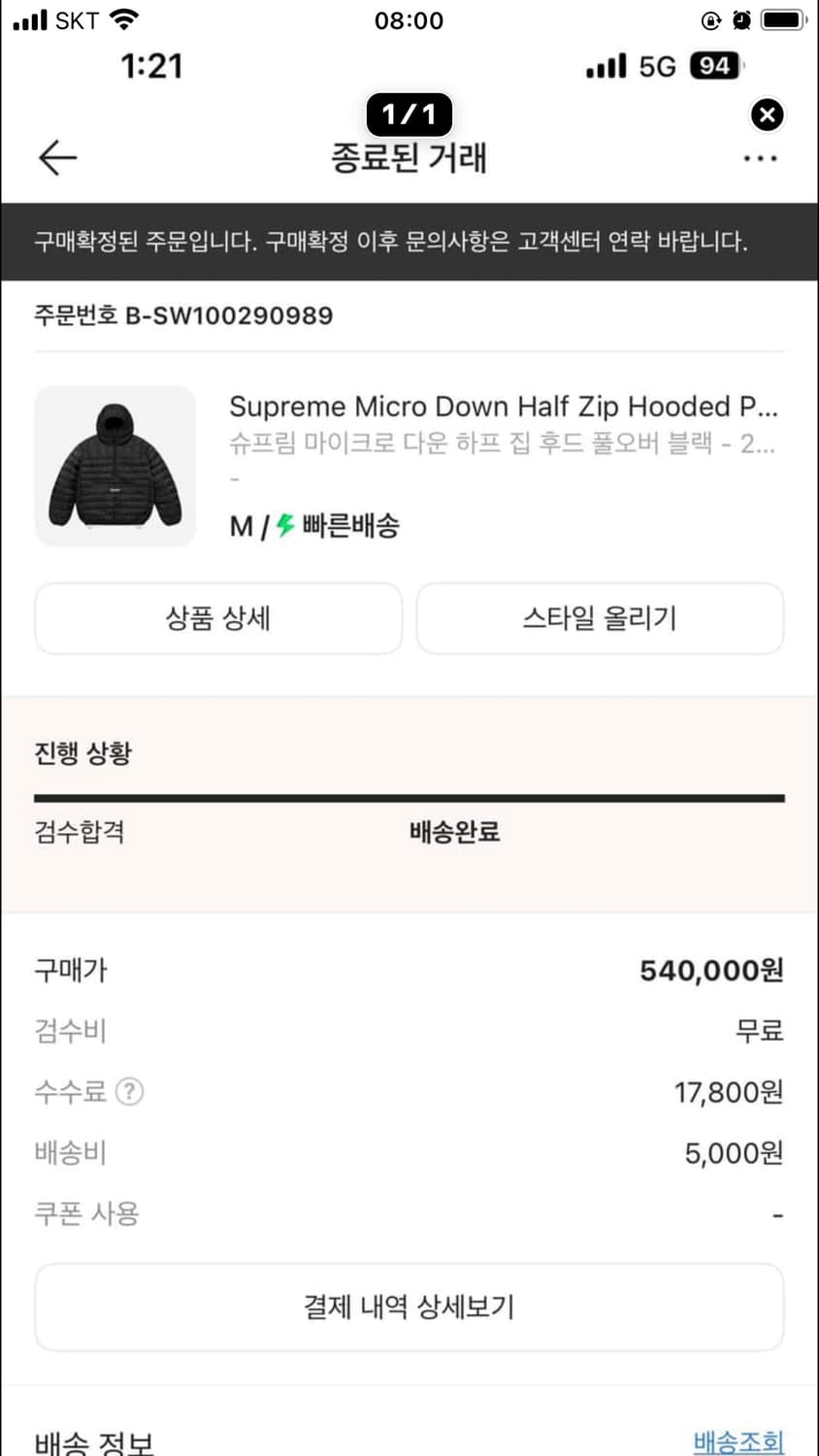Tap the fast shipping lightning bolt icon
This screenshot has height=1456, width=819.
[282, 525]
